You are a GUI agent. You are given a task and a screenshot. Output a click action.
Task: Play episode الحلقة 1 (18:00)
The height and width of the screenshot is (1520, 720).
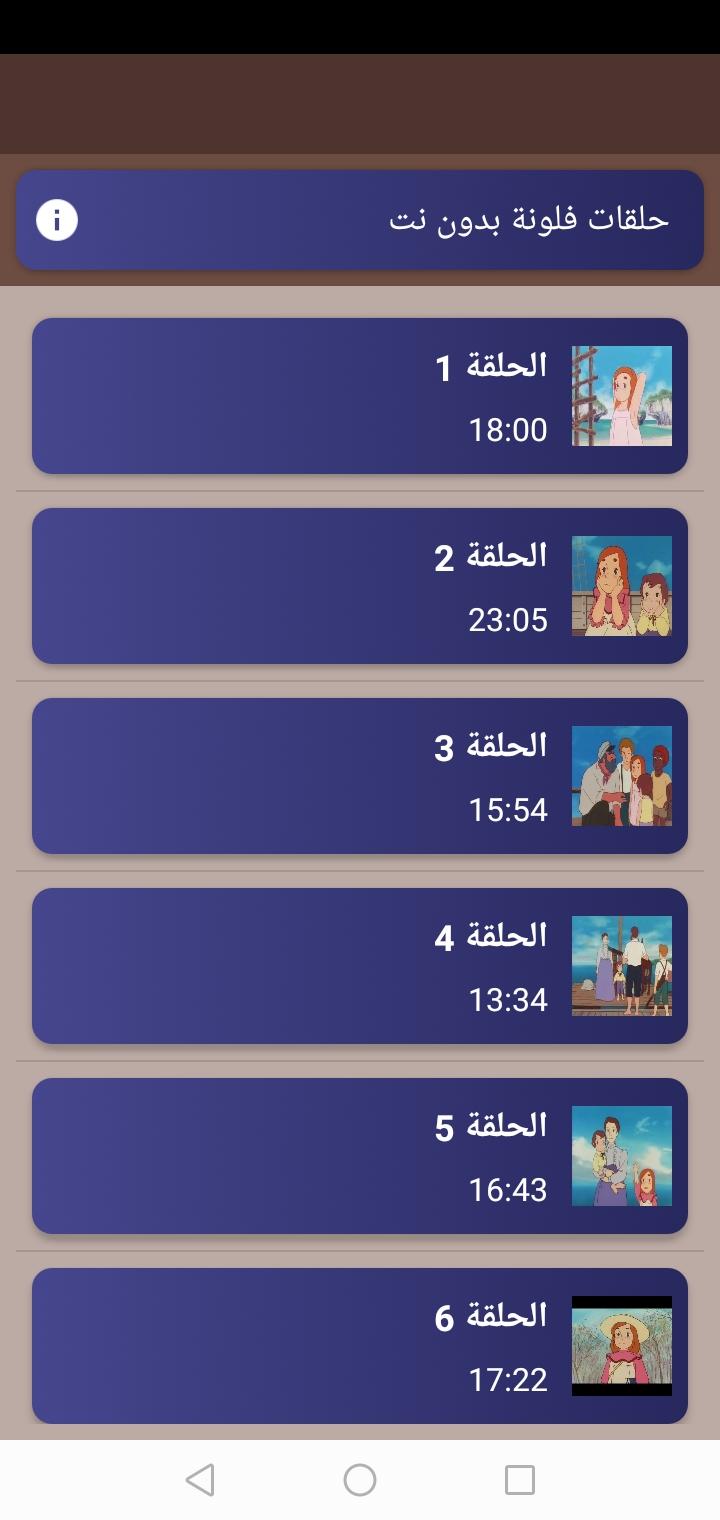pos(360,396)
